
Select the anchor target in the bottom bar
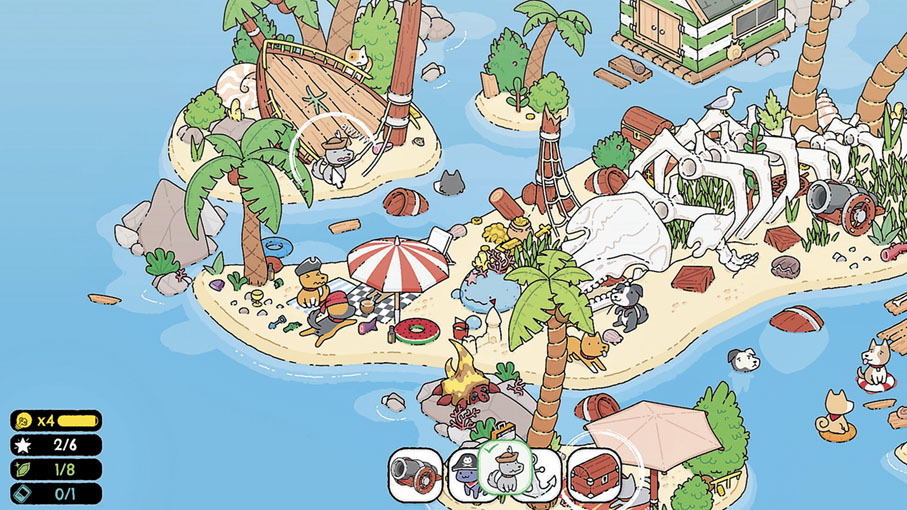(x=543, y=470)
